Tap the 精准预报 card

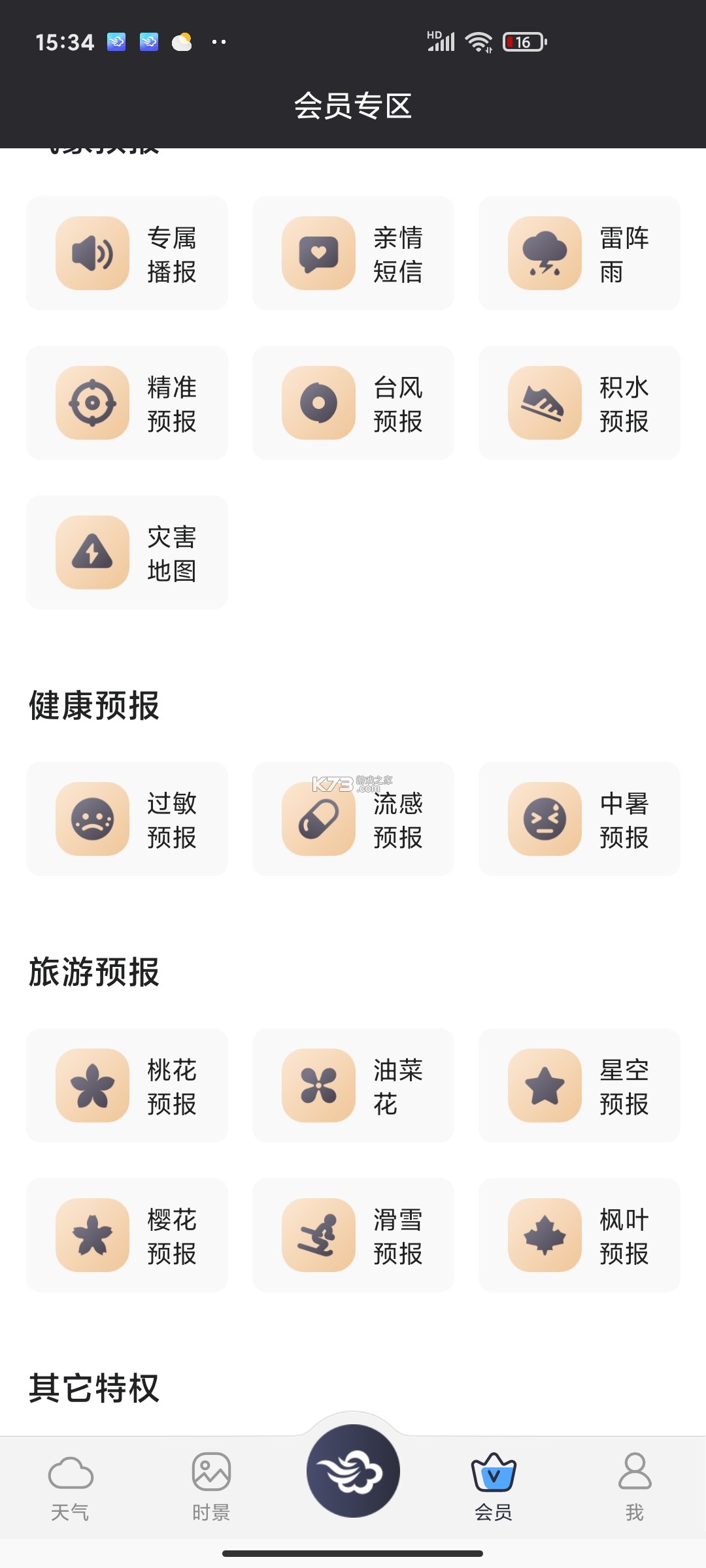[x=127, y=403]
